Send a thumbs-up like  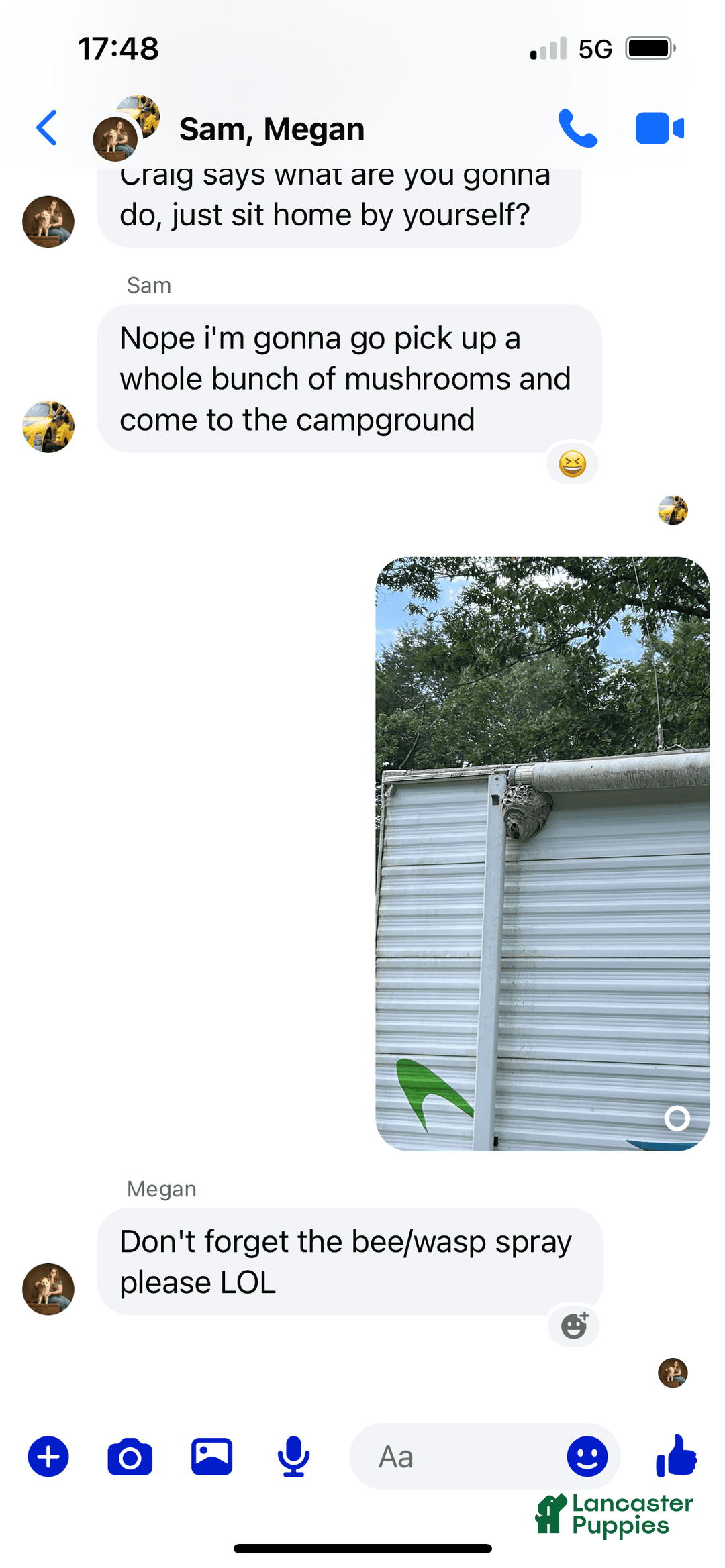pyautogui.click(x=676, y=1455)
